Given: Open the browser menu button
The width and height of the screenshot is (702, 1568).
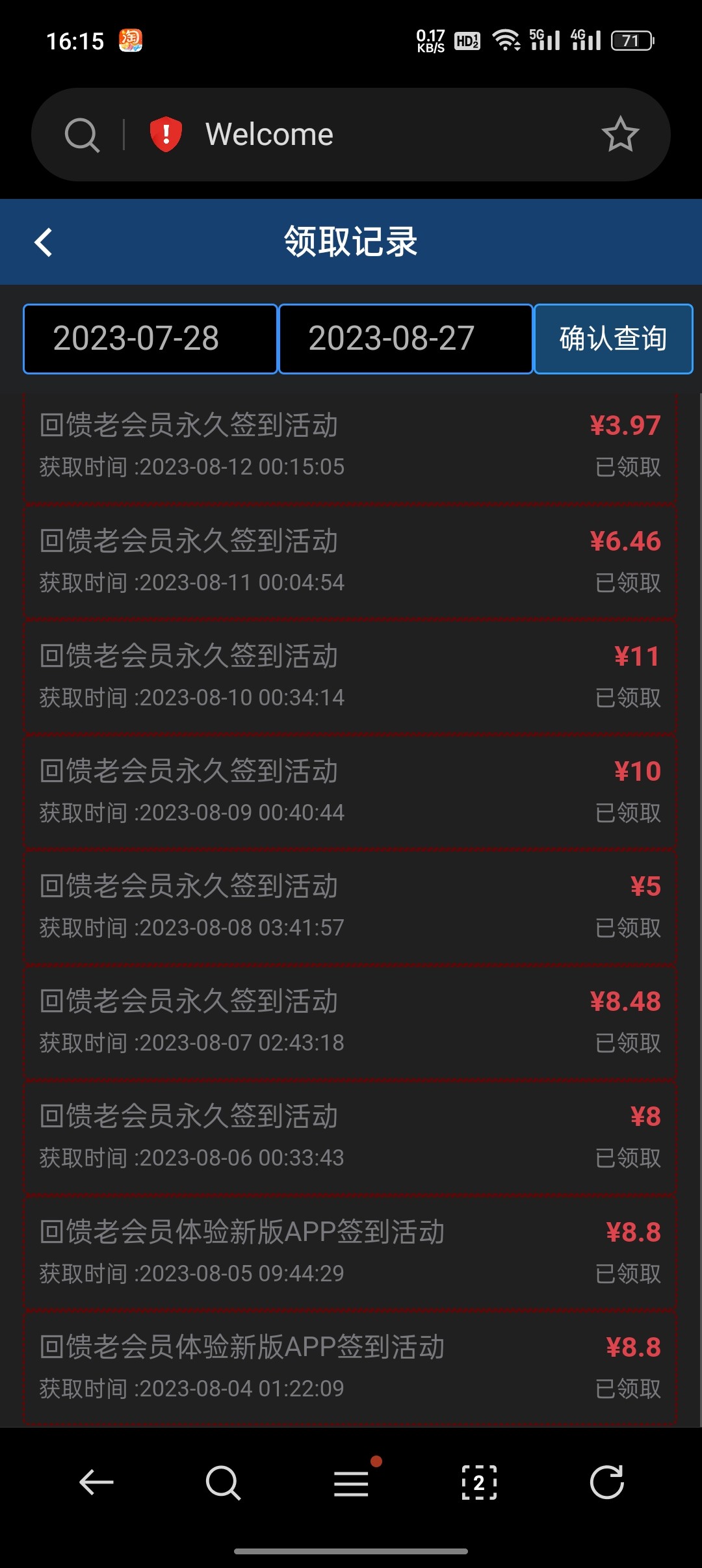Looking at the screenshot, I should pyautogui.click(x=352, y=1483).
